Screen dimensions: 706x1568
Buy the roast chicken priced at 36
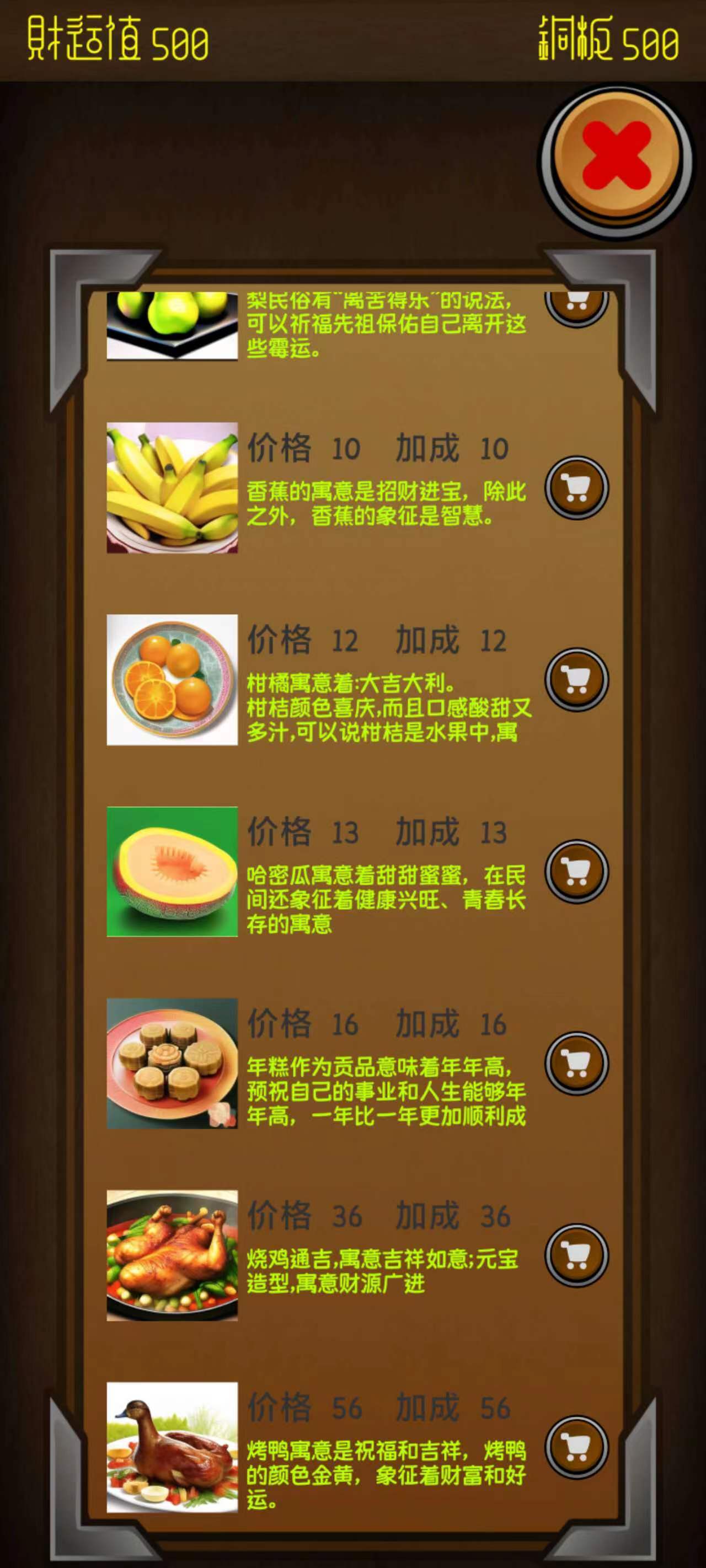(x=576, y=1254)
